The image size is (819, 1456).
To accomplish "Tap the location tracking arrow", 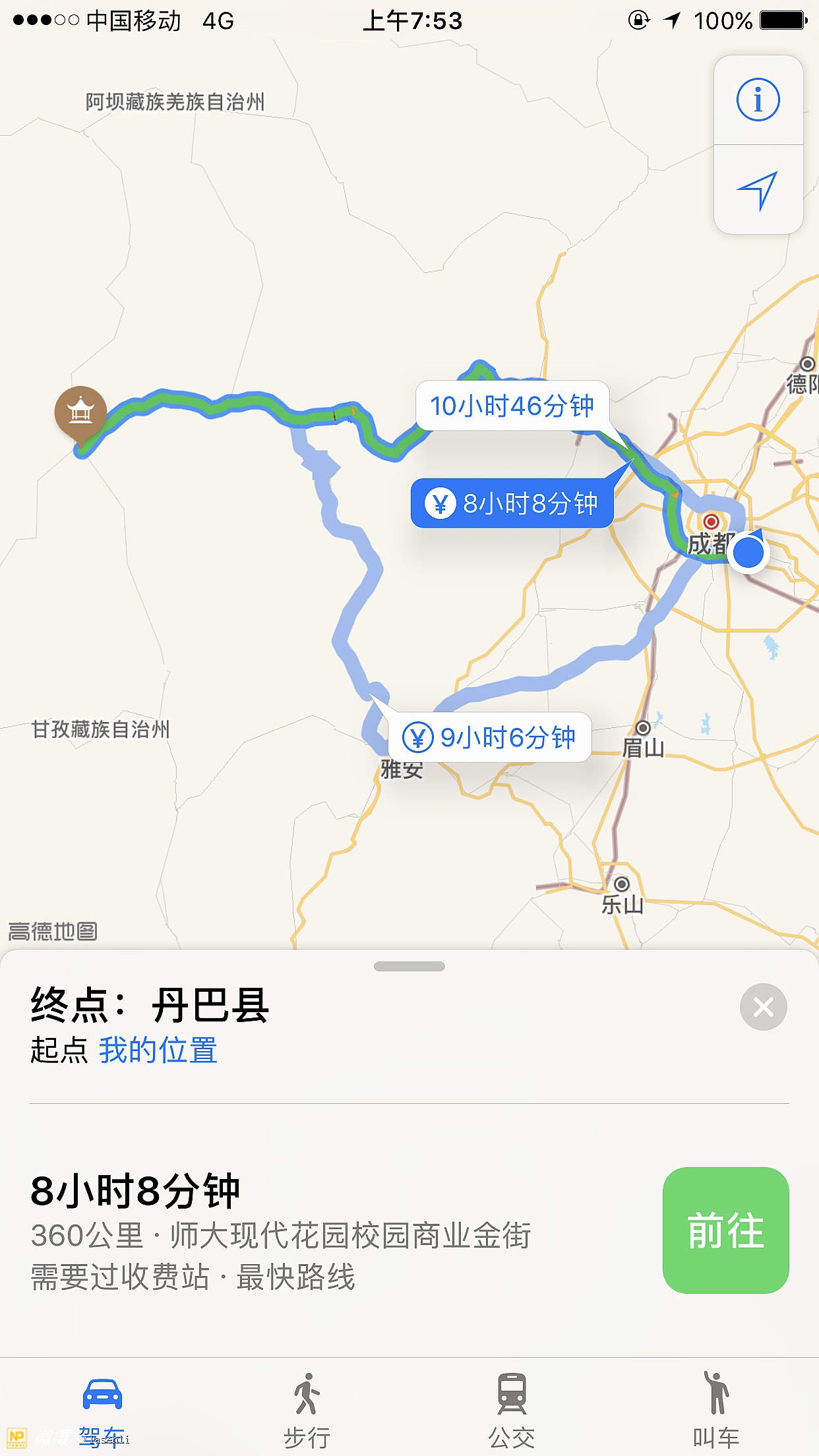I will click(x=758, y=190).
